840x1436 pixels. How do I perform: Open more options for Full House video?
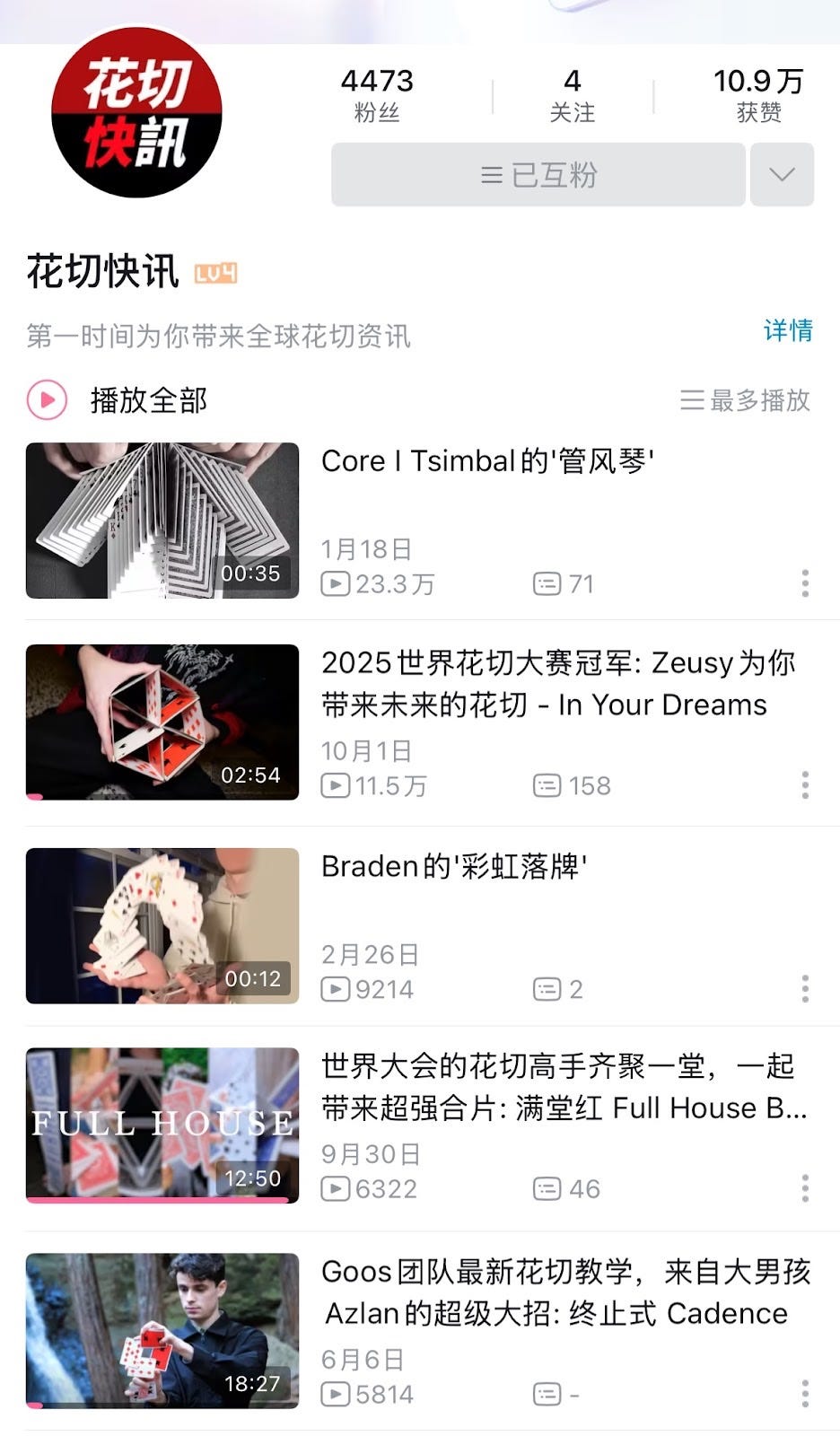pyautogui.click(x=805, y=1188)
